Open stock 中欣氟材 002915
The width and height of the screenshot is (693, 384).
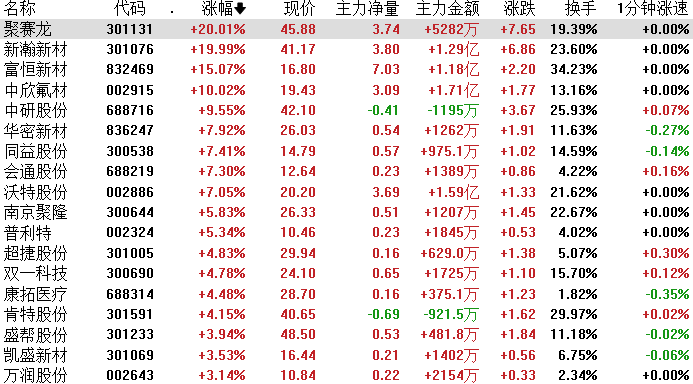[x=346, y=90]
